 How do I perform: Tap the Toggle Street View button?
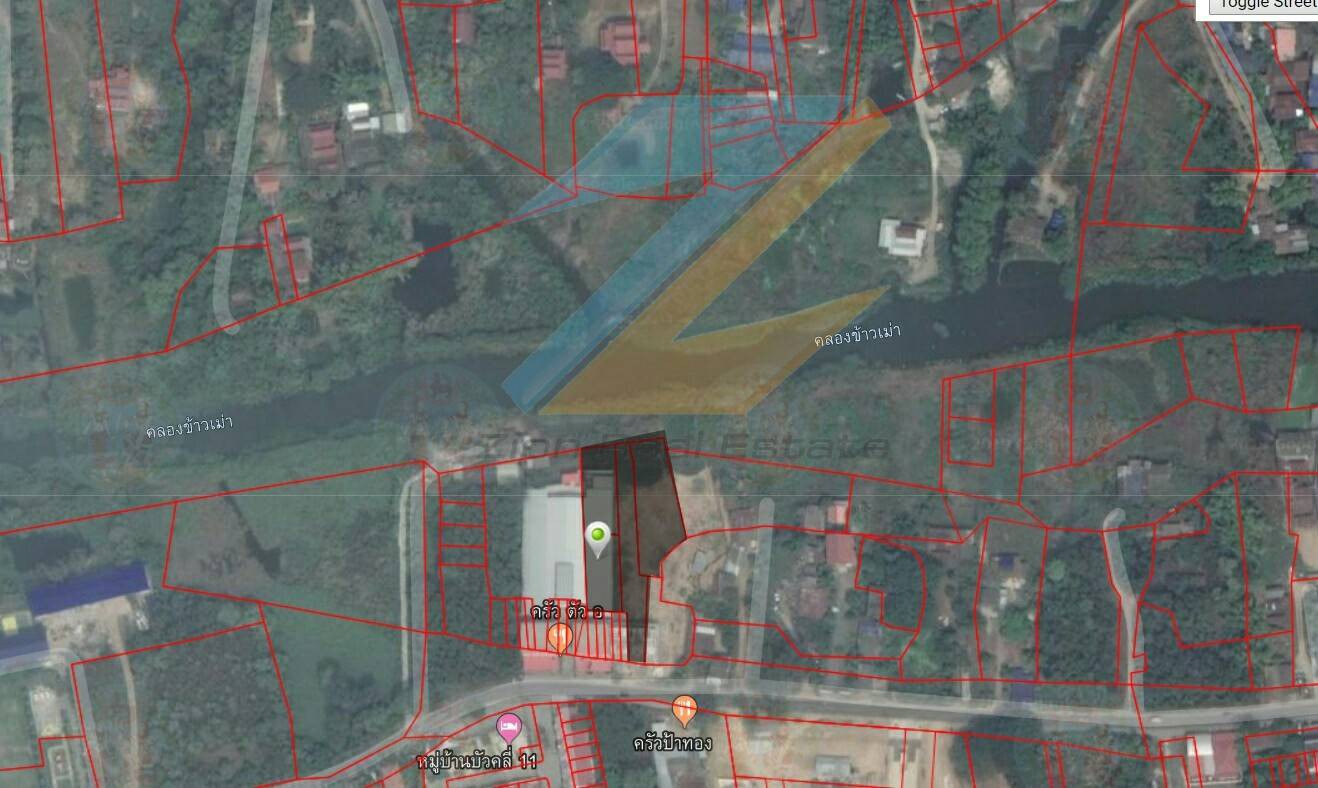(x=1266, y=5)
